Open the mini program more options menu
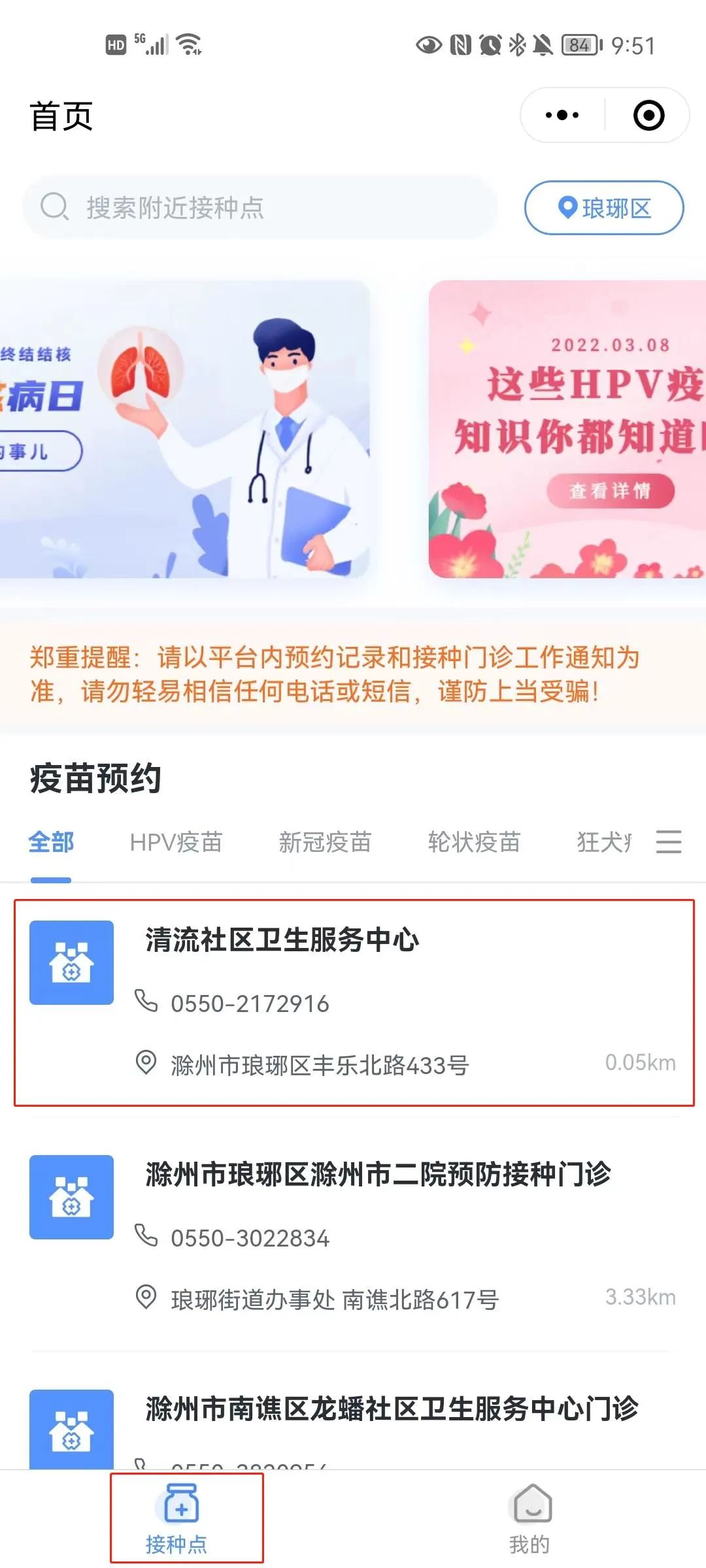 point(562,116)
